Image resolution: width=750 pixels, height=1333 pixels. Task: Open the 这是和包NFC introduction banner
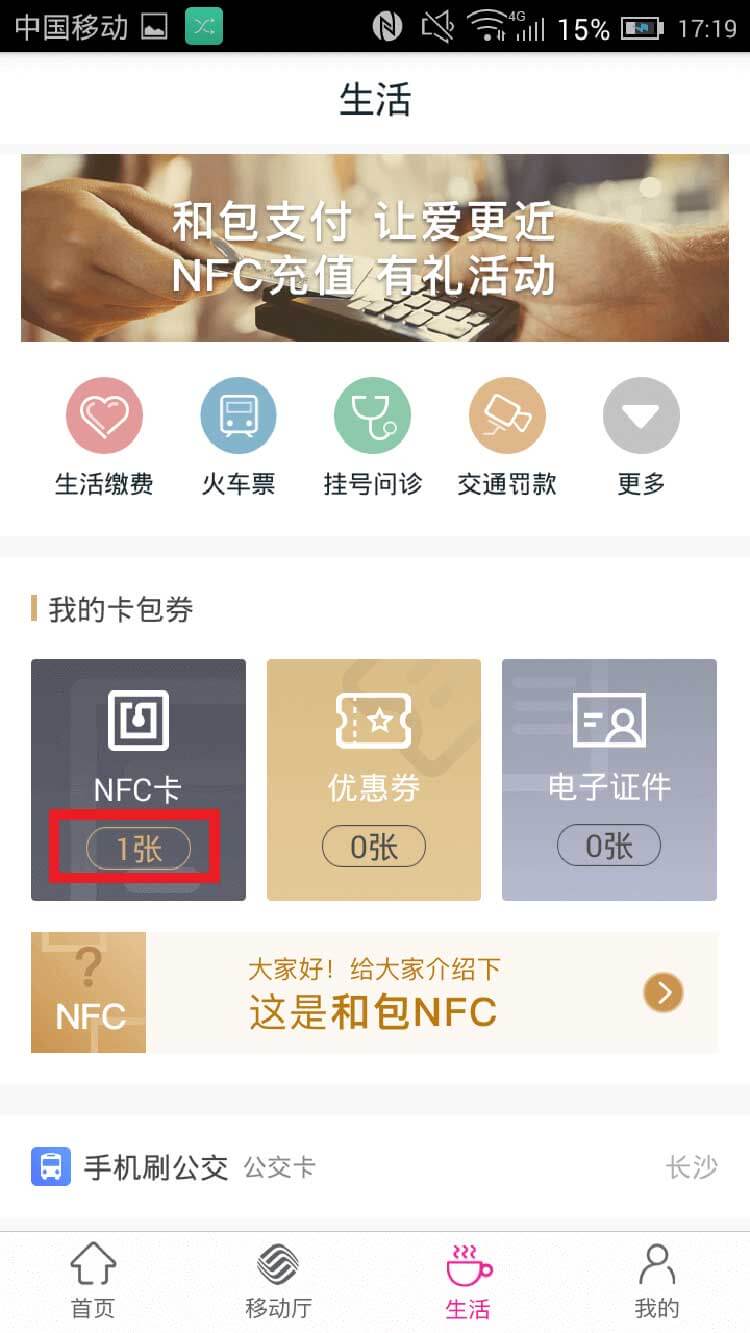tap(375, 992)
